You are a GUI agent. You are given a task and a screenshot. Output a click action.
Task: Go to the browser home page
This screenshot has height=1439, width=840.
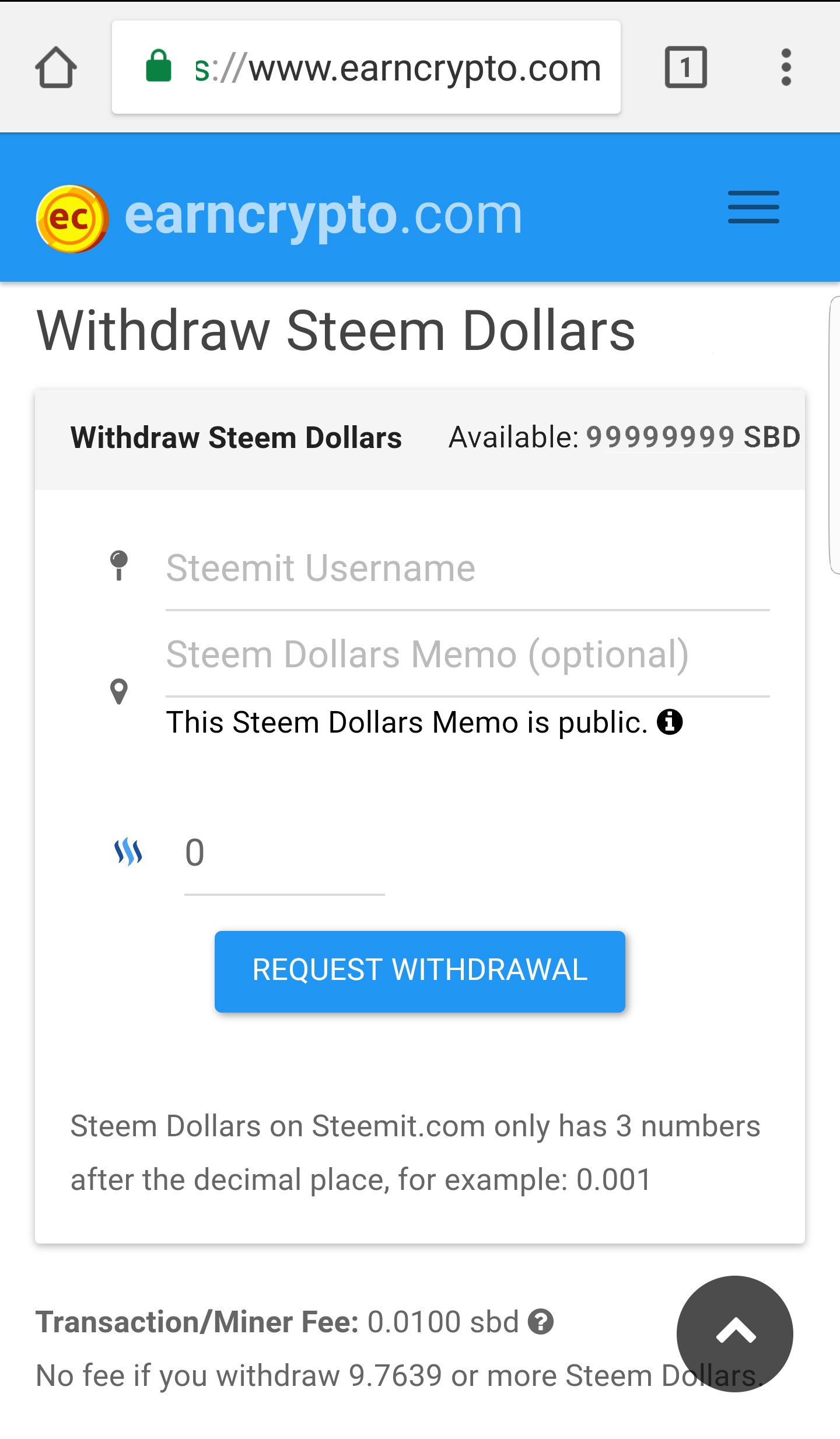[56, 68]
